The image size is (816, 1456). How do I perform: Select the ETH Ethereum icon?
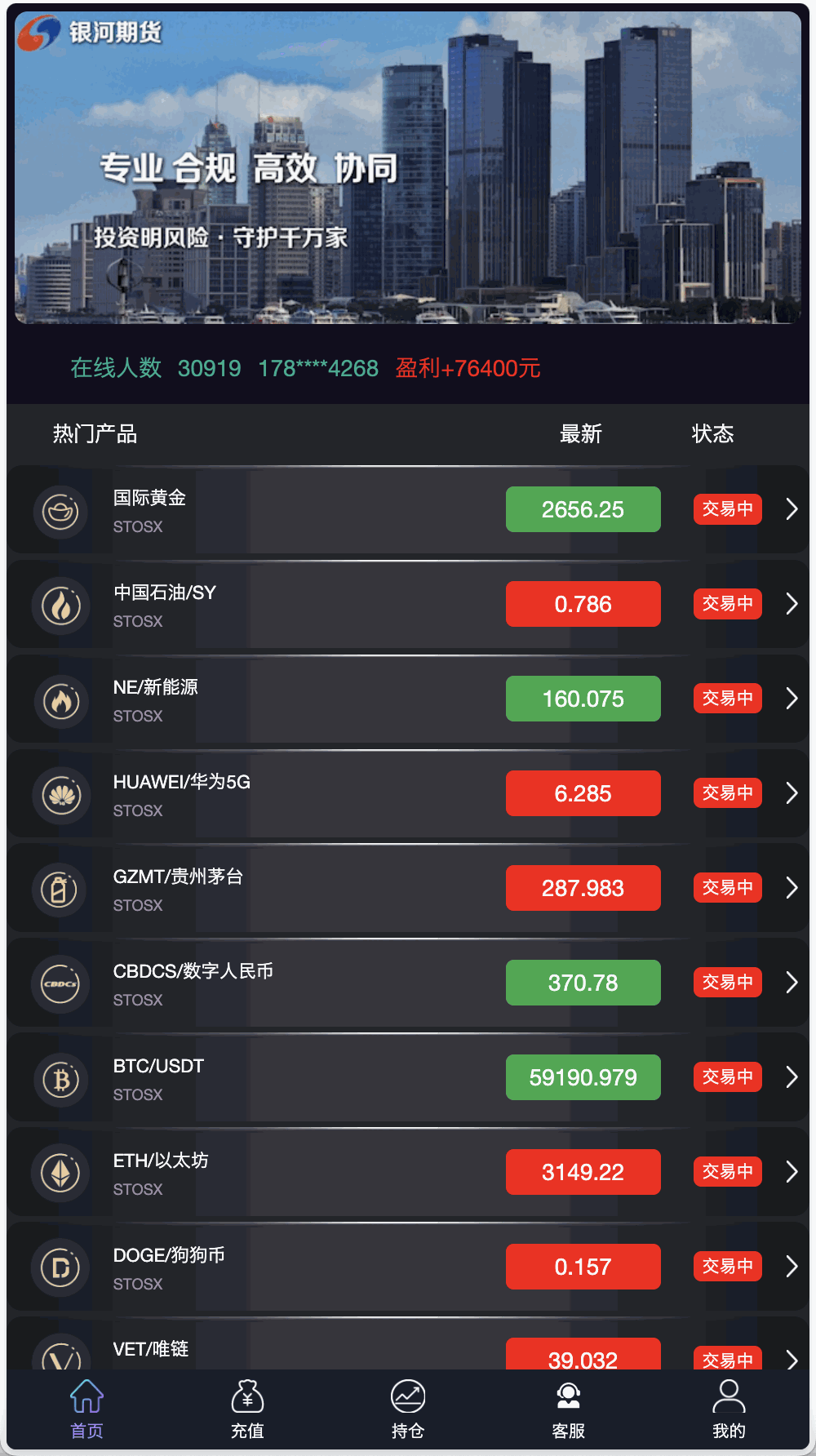(60, 1171)
